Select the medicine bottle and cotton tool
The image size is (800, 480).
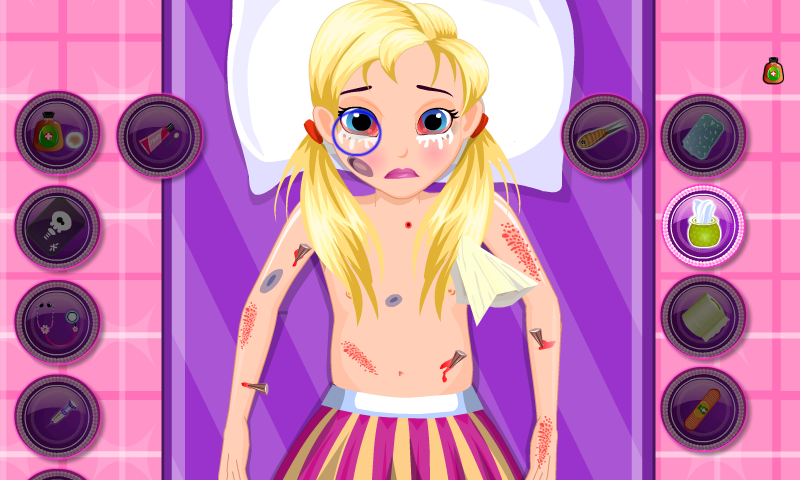pyautogui.click(x=57, y=135)
